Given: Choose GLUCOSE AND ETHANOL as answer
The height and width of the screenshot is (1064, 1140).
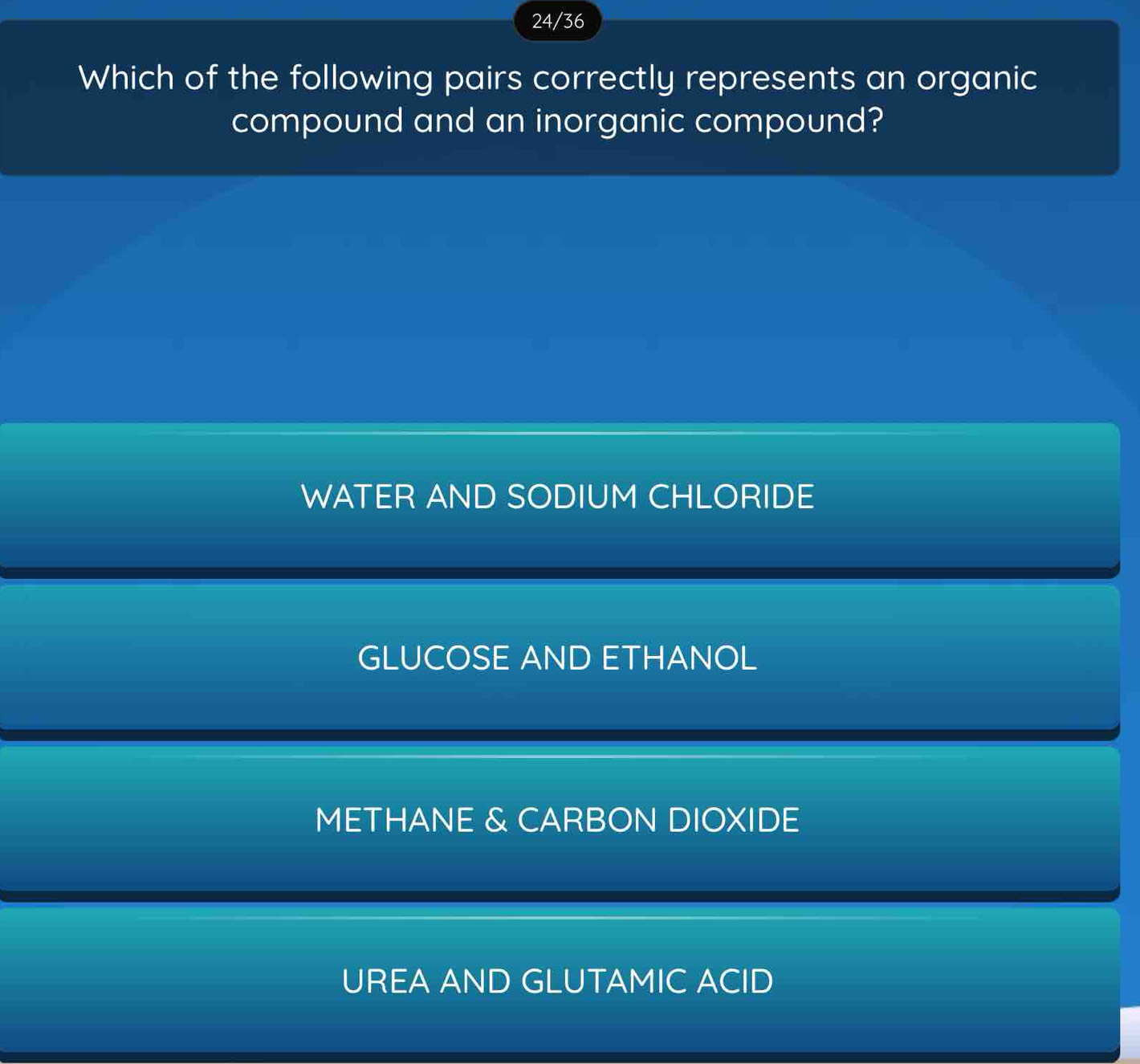Looking at the screenshot, I should click(x=558, y=658).
